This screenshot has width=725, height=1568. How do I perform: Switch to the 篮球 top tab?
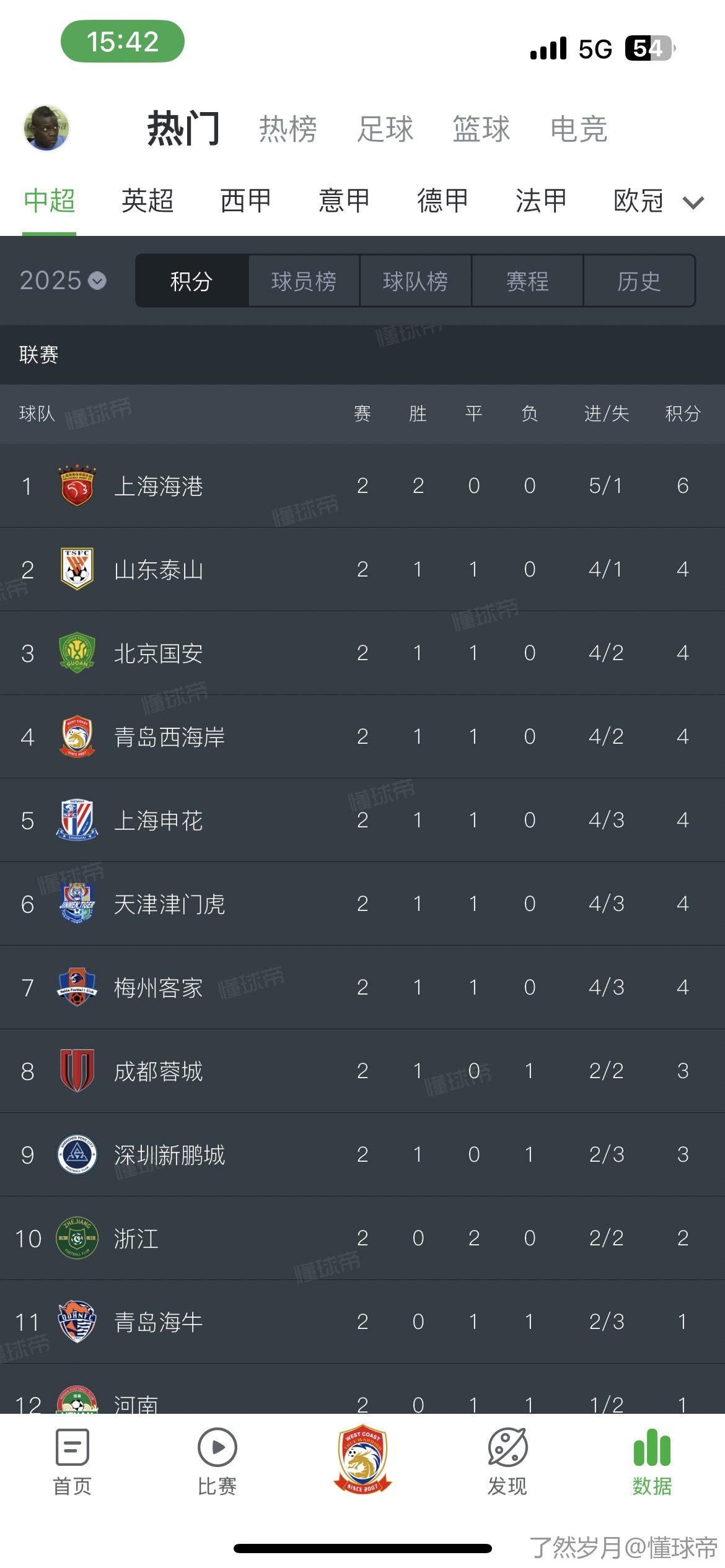[481, 129]
